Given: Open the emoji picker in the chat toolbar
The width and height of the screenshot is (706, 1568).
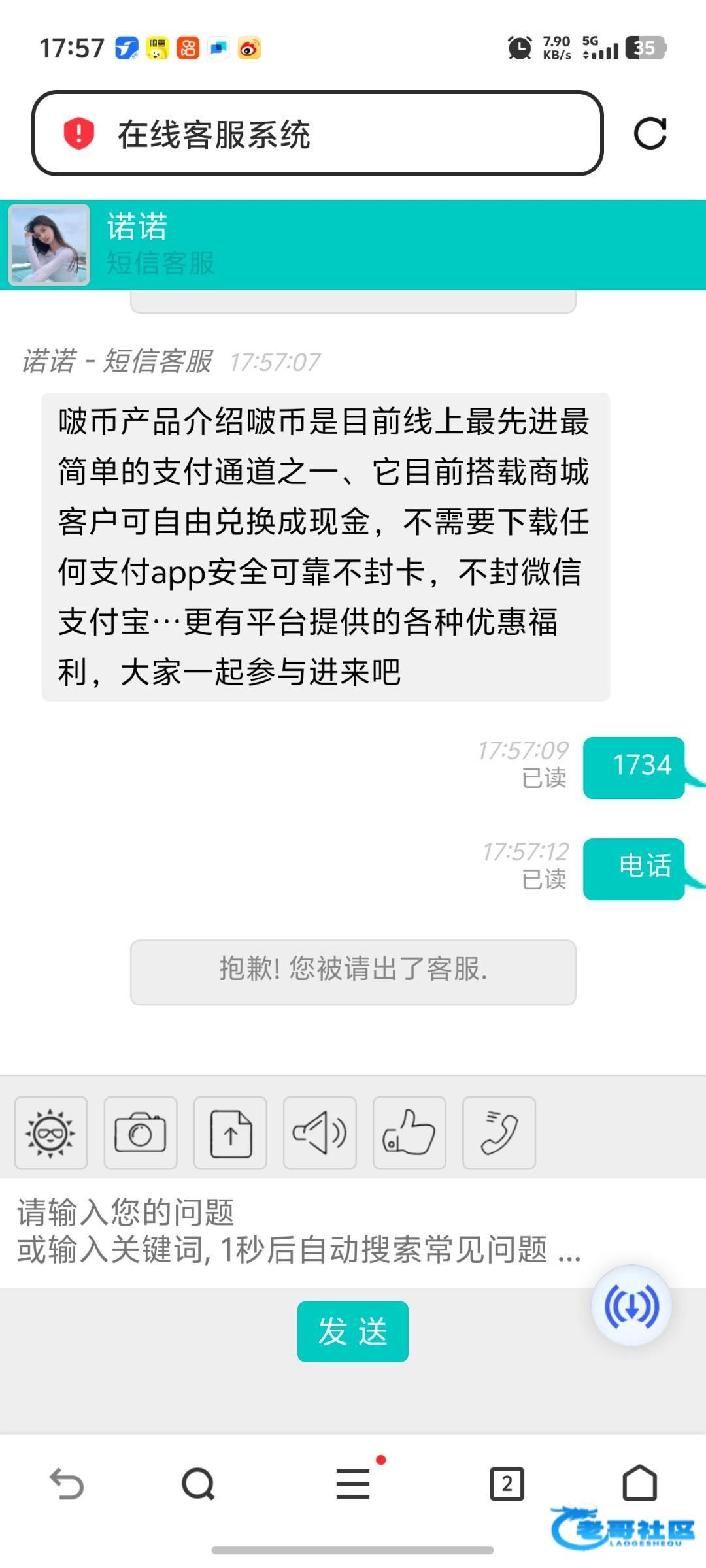Looking at the screenshot, I should tap(51, 1132).
